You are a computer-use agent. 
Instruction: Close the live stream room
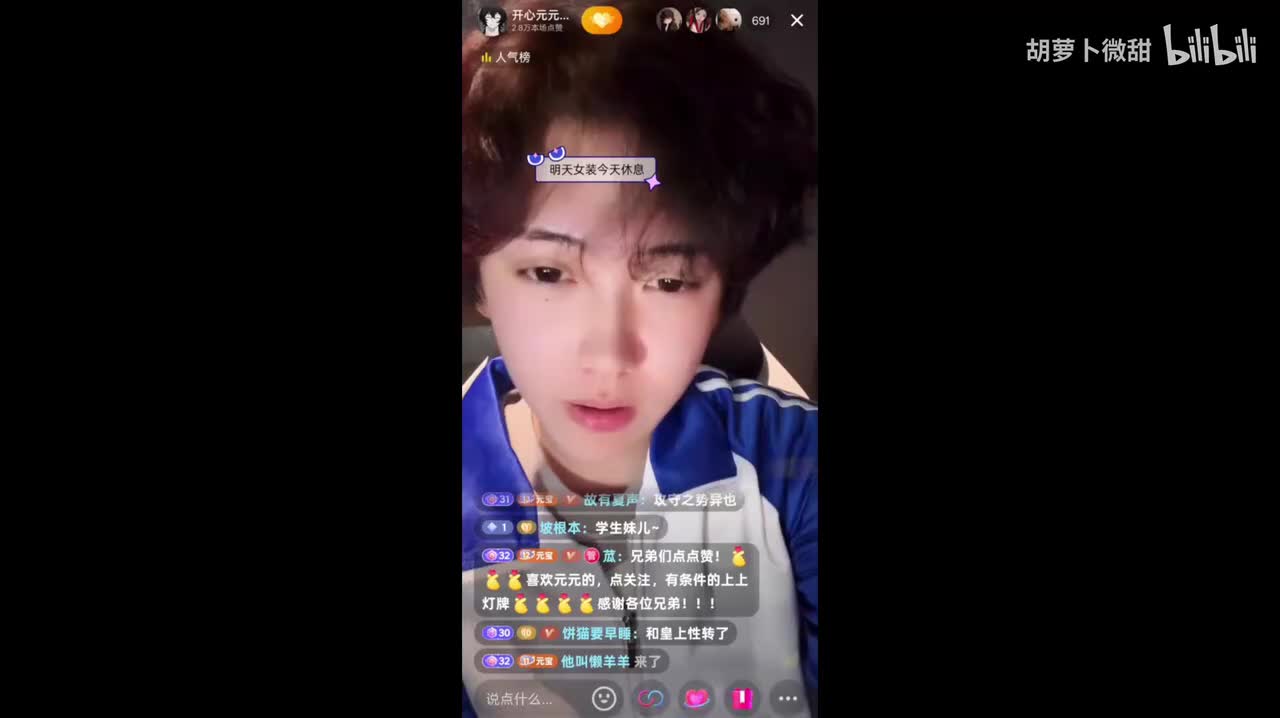796,20
